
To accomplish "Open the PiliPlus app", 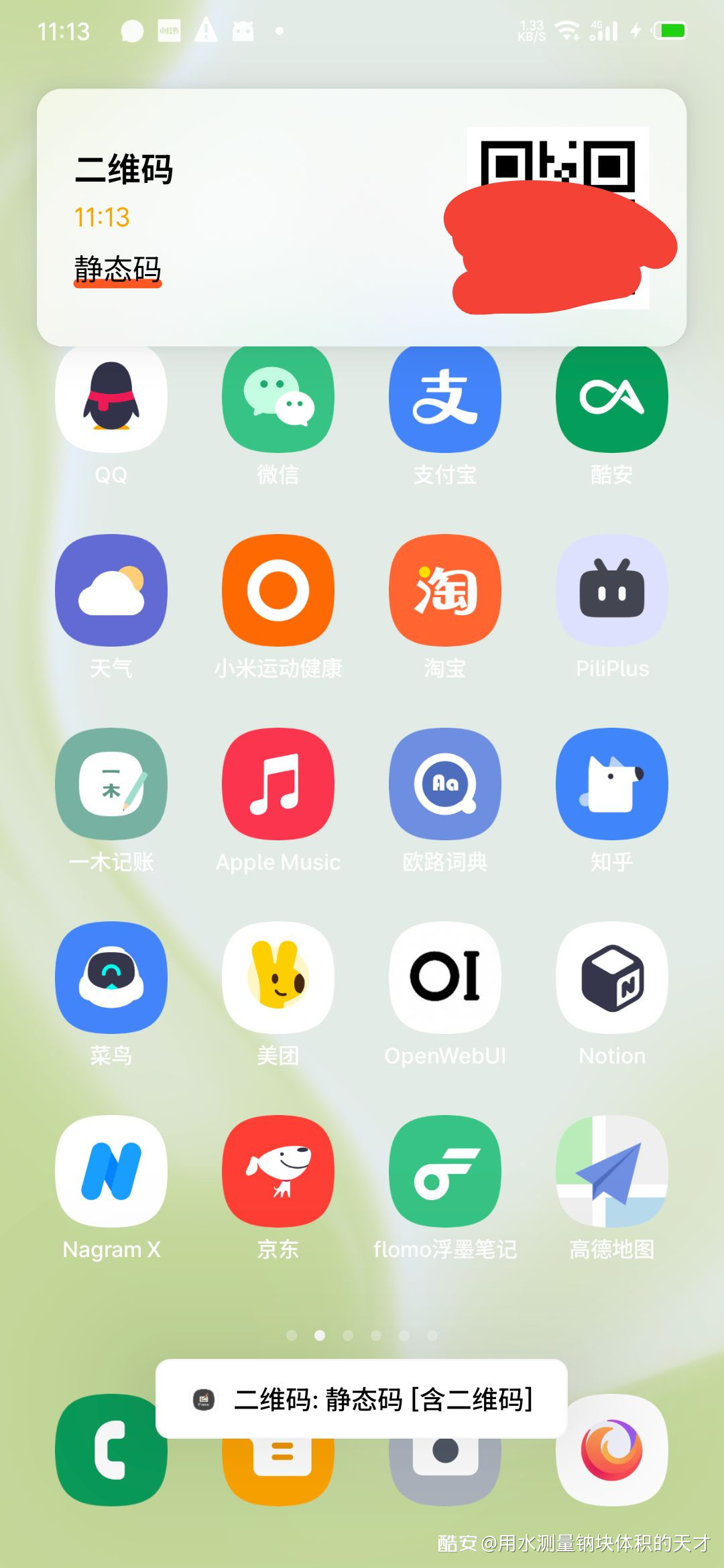I will click(611, 590).
